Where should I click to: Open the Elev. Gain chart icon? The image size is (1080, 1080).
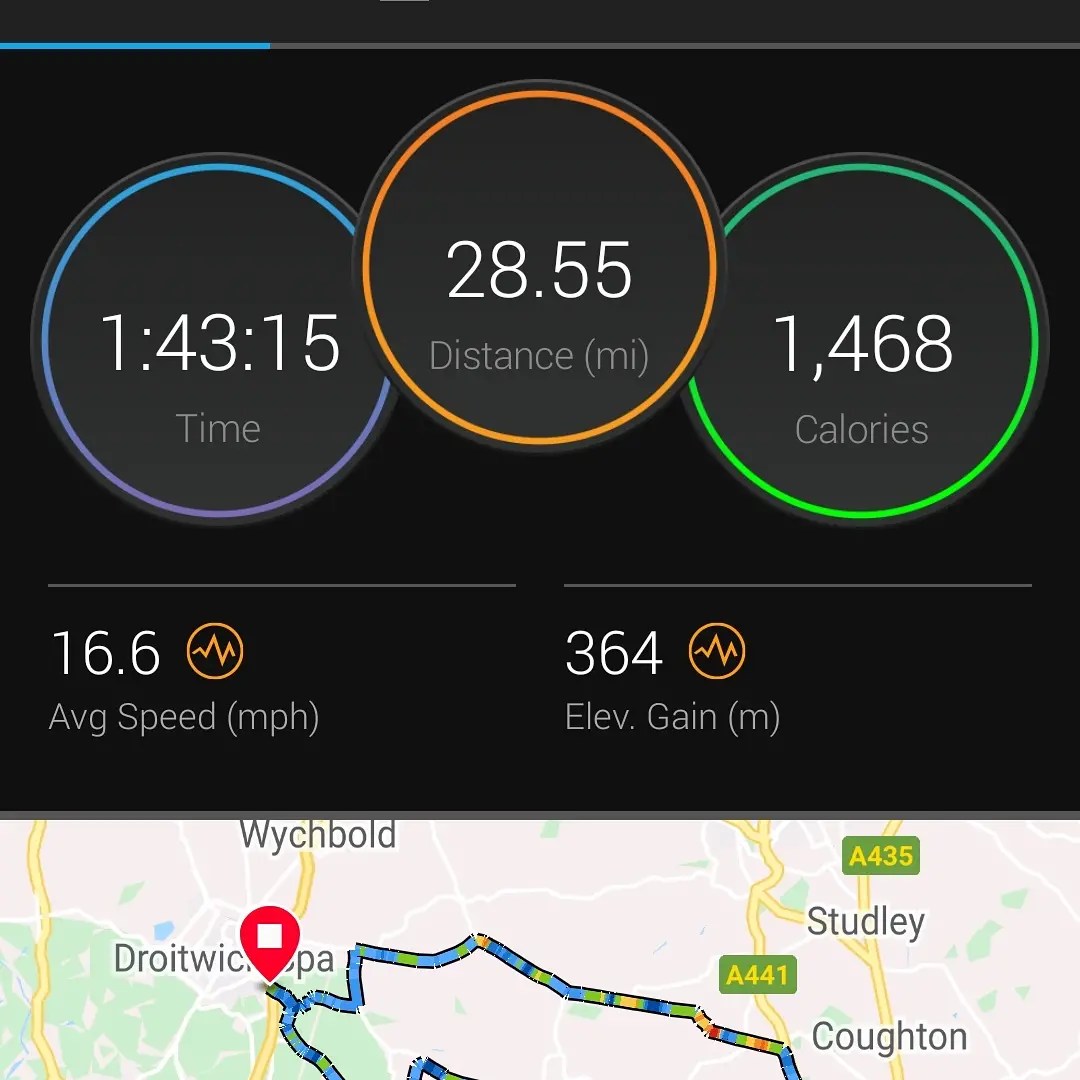click(x=716, y=652)
